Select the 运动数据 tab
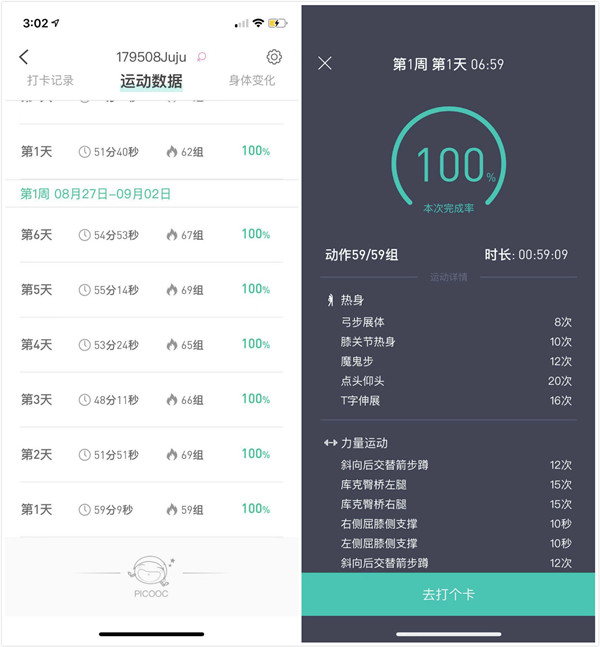The image size is (600, 647). click(x=150, y=81)
